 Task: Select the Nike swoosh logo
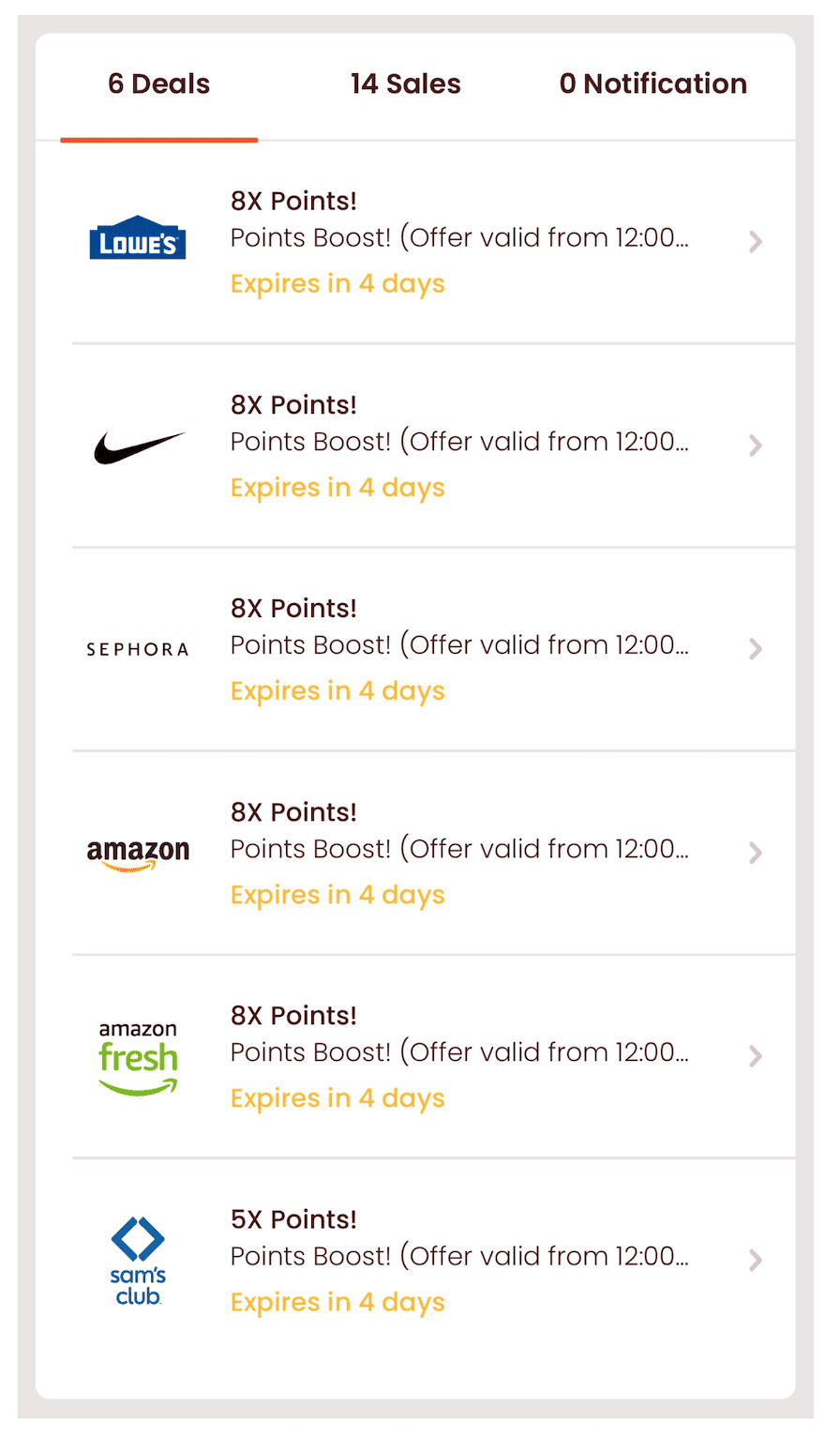137,443
